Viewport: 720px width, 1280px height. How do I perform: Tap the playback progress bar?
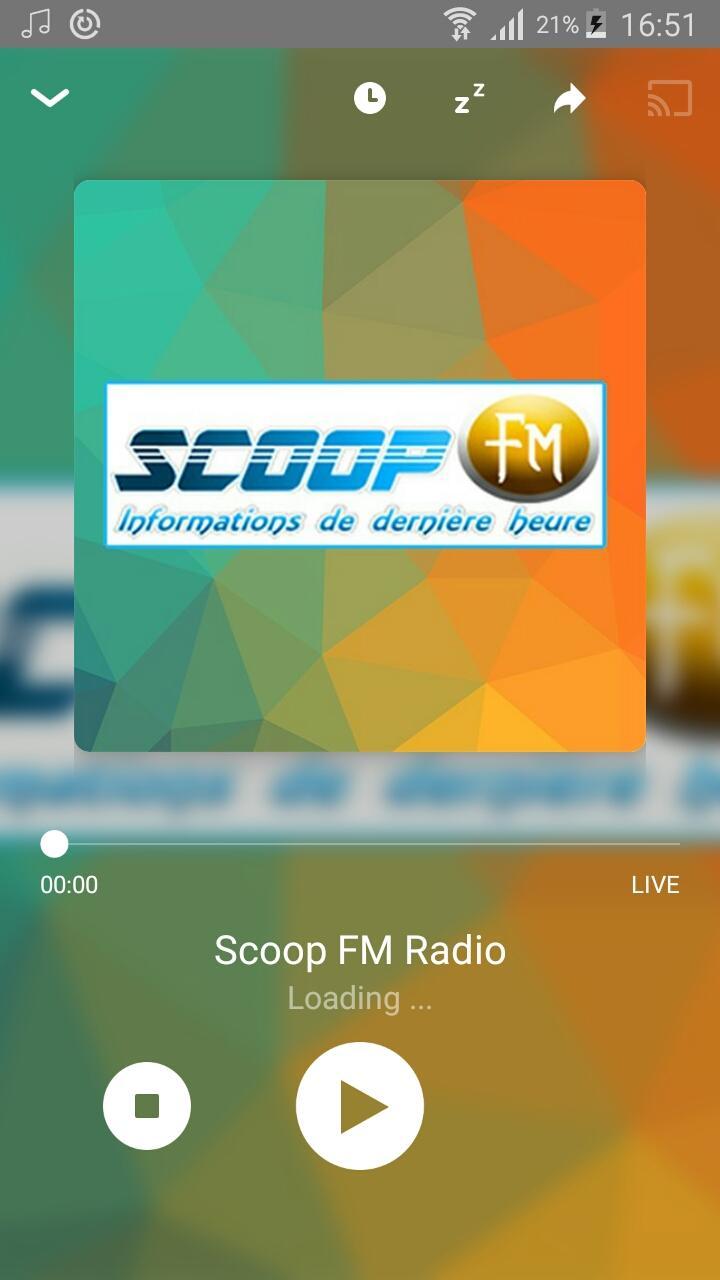[x=360, y=845]
